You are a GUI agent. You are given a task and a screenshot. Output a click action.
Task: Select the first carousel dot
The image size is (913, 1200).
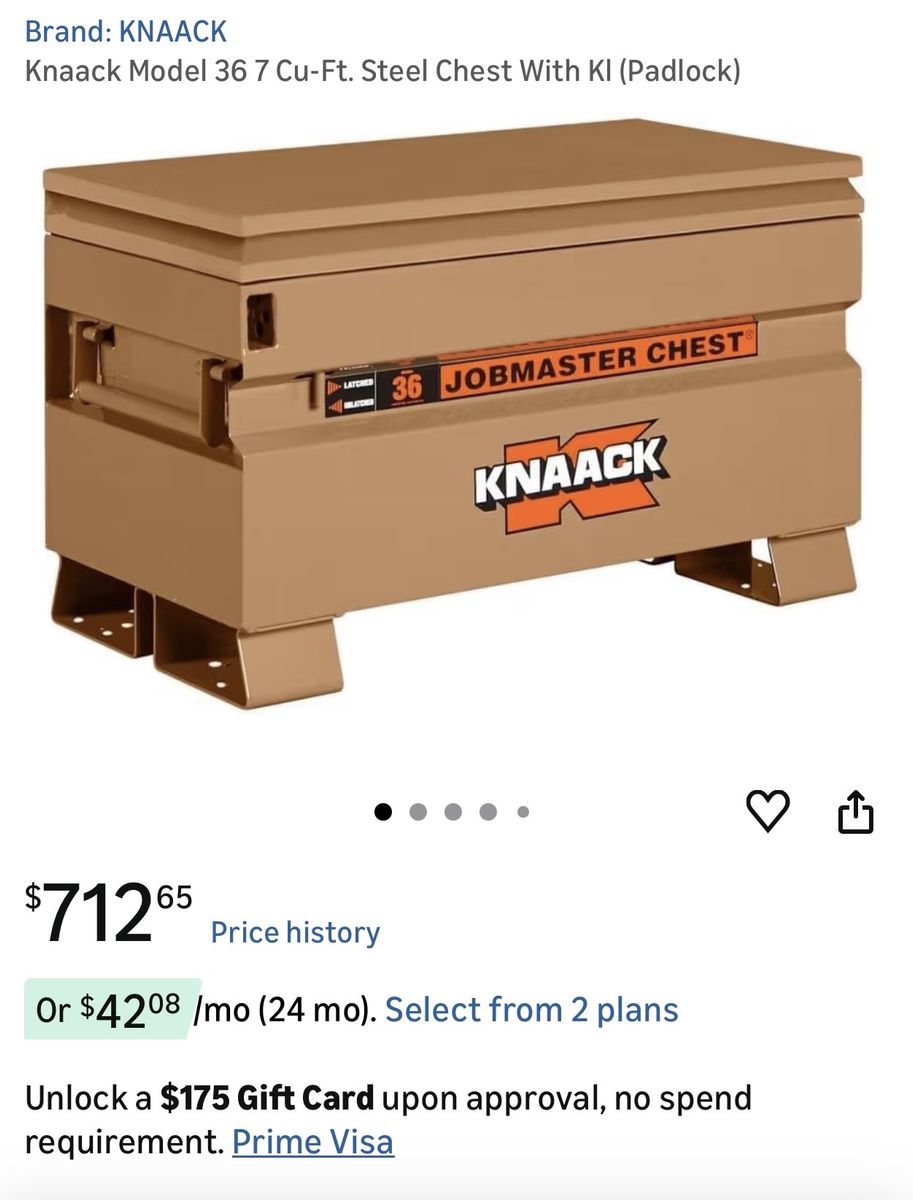[x=385, y=813]
